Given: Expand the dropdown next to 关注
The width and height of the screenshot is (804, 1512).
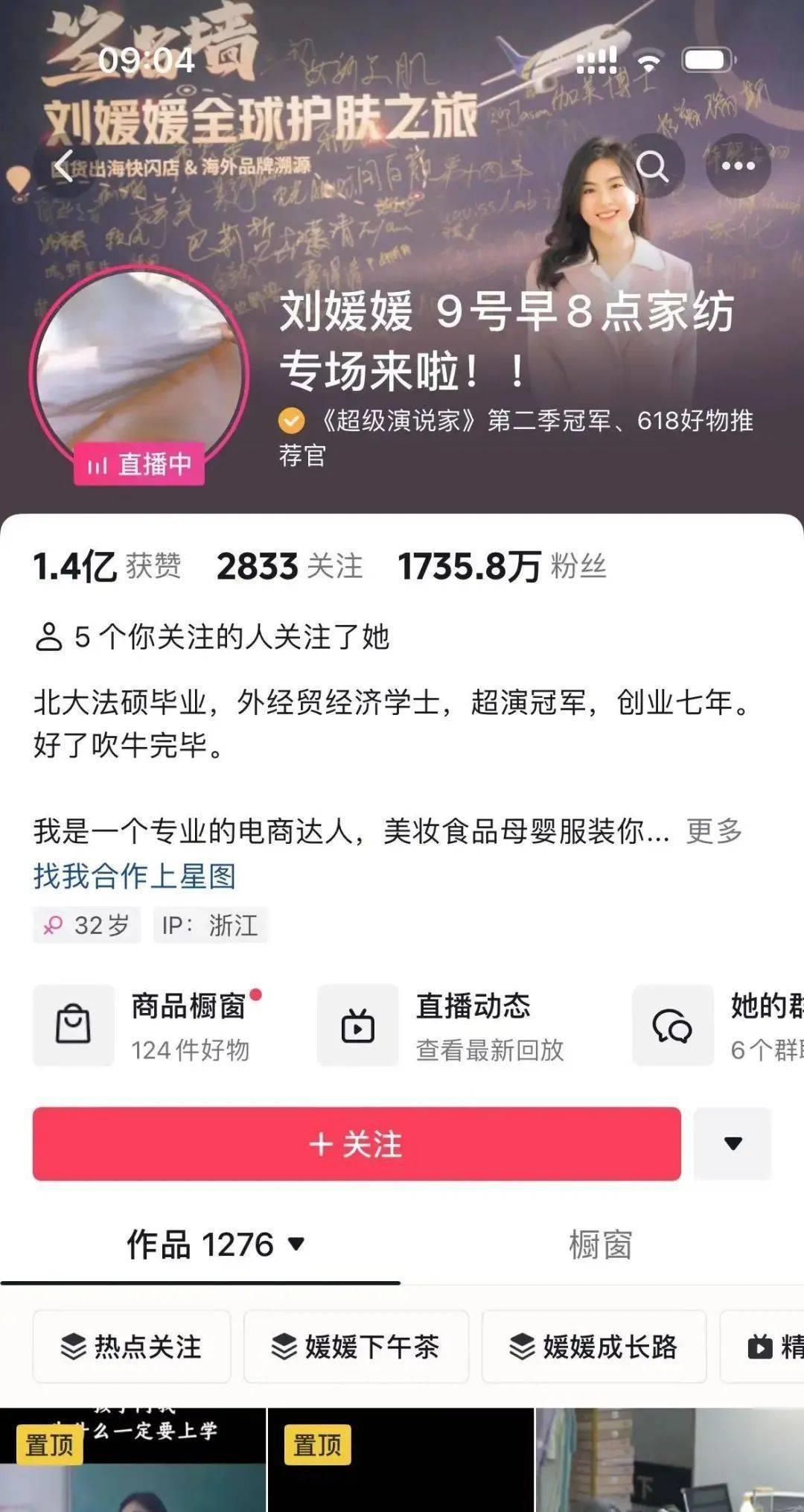Looking at the screenshot, I should [733, 1144].
